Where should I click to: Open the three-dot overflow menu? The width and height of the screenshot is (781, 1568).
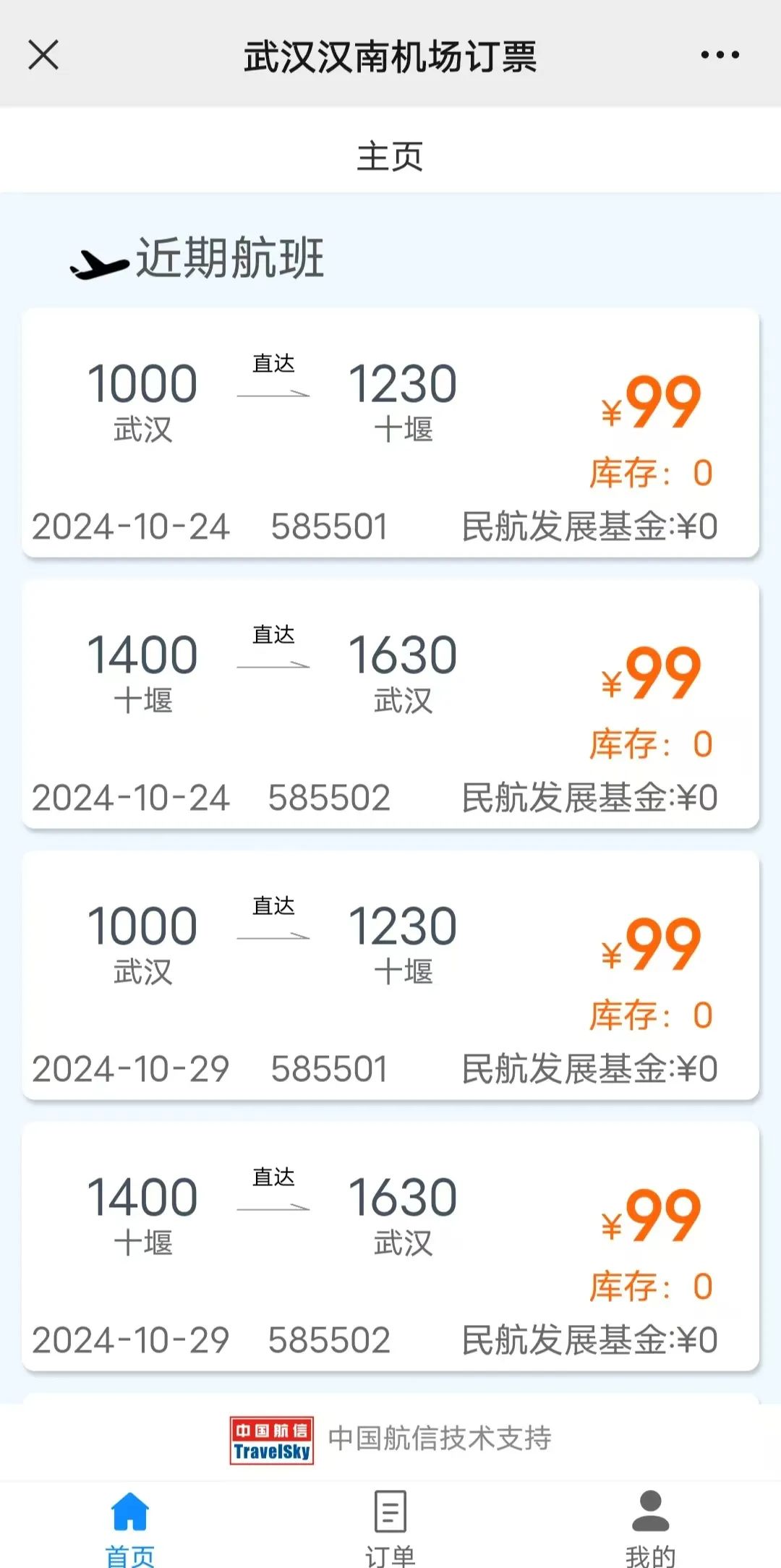coord(720,55)
